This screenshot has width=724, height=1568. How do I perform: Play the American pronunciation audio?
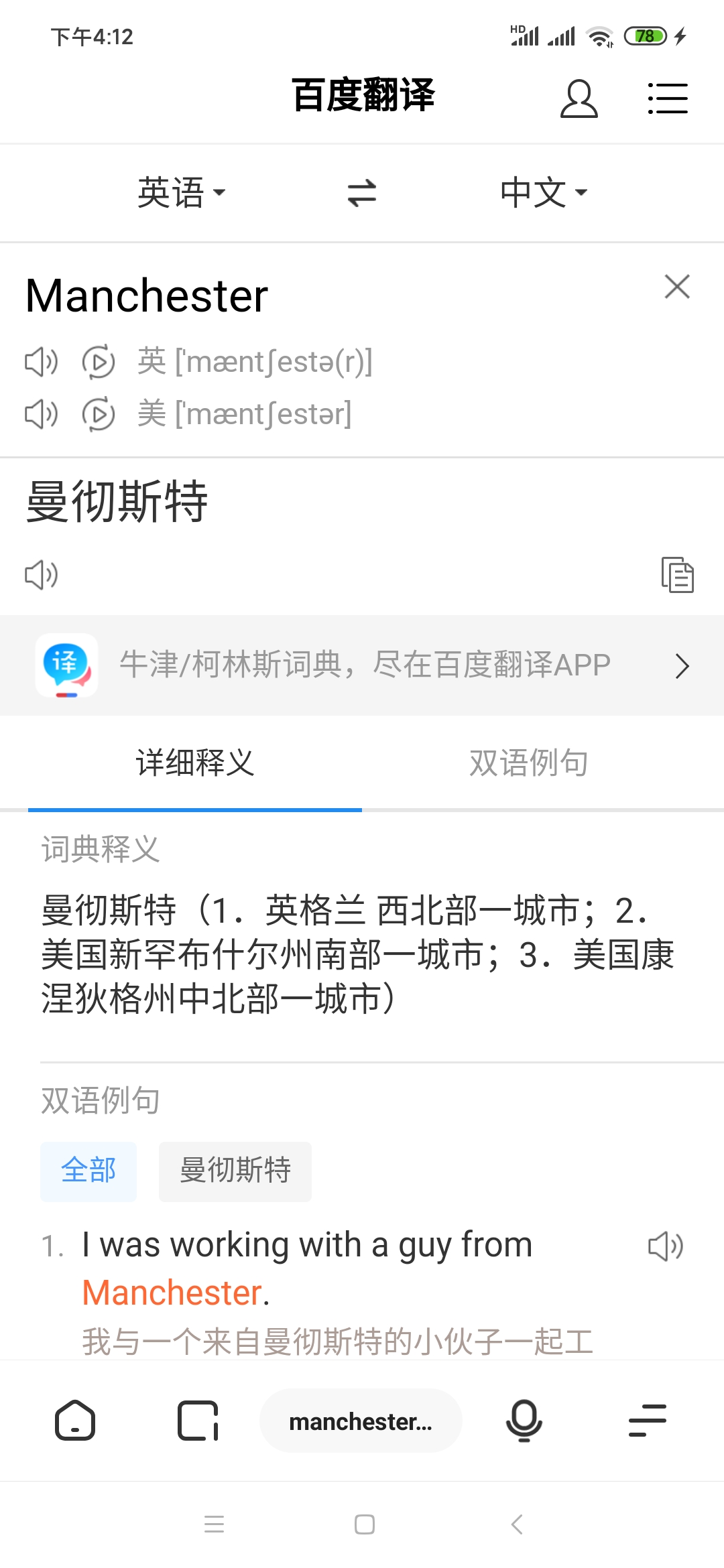click(42, 414)
